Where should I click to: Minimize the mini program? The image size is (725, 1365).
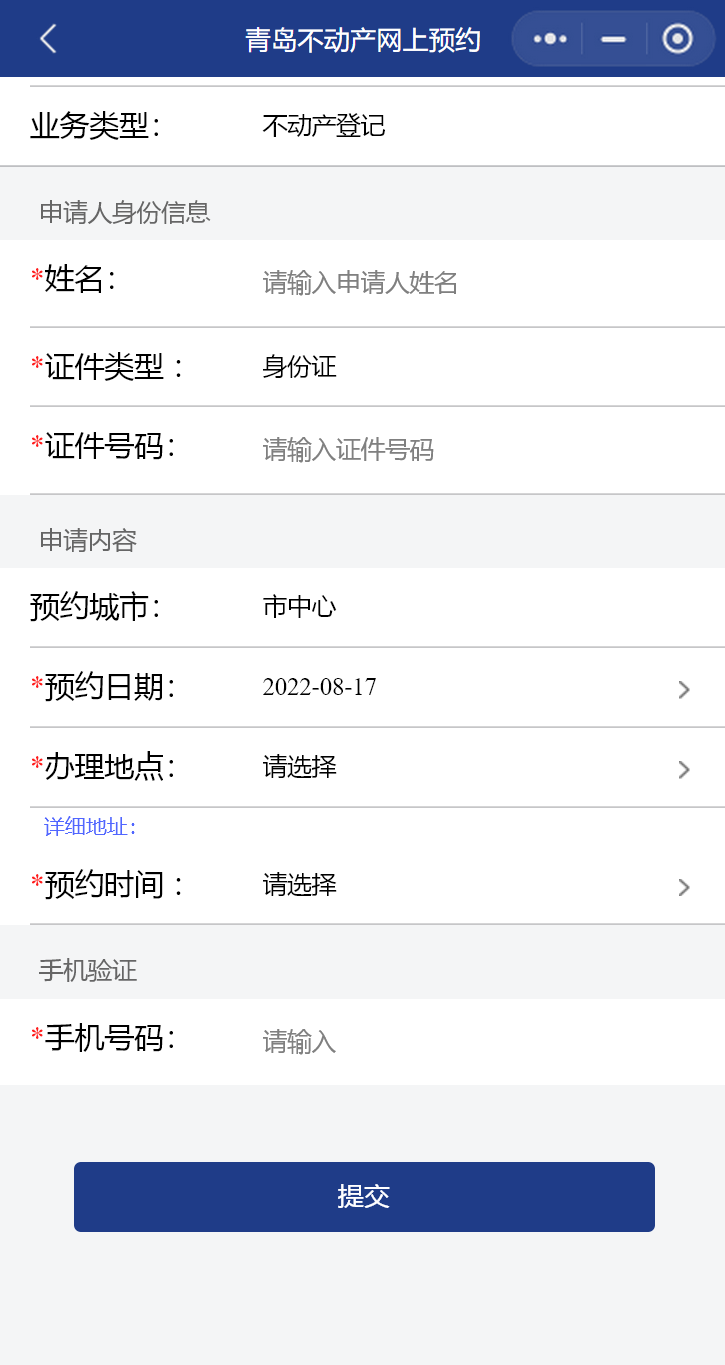point(613,39)
